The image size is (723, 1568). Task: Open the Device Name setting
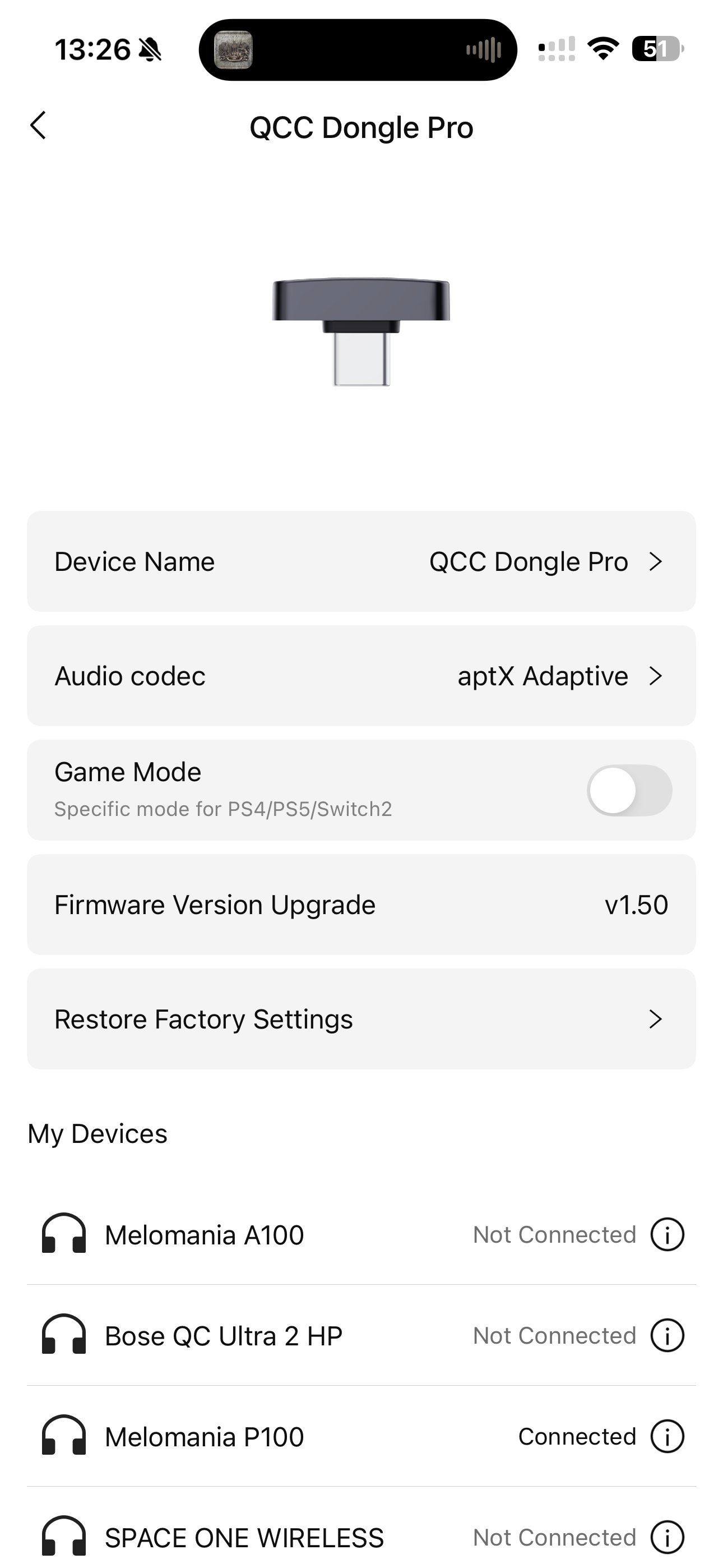(361, 561)
